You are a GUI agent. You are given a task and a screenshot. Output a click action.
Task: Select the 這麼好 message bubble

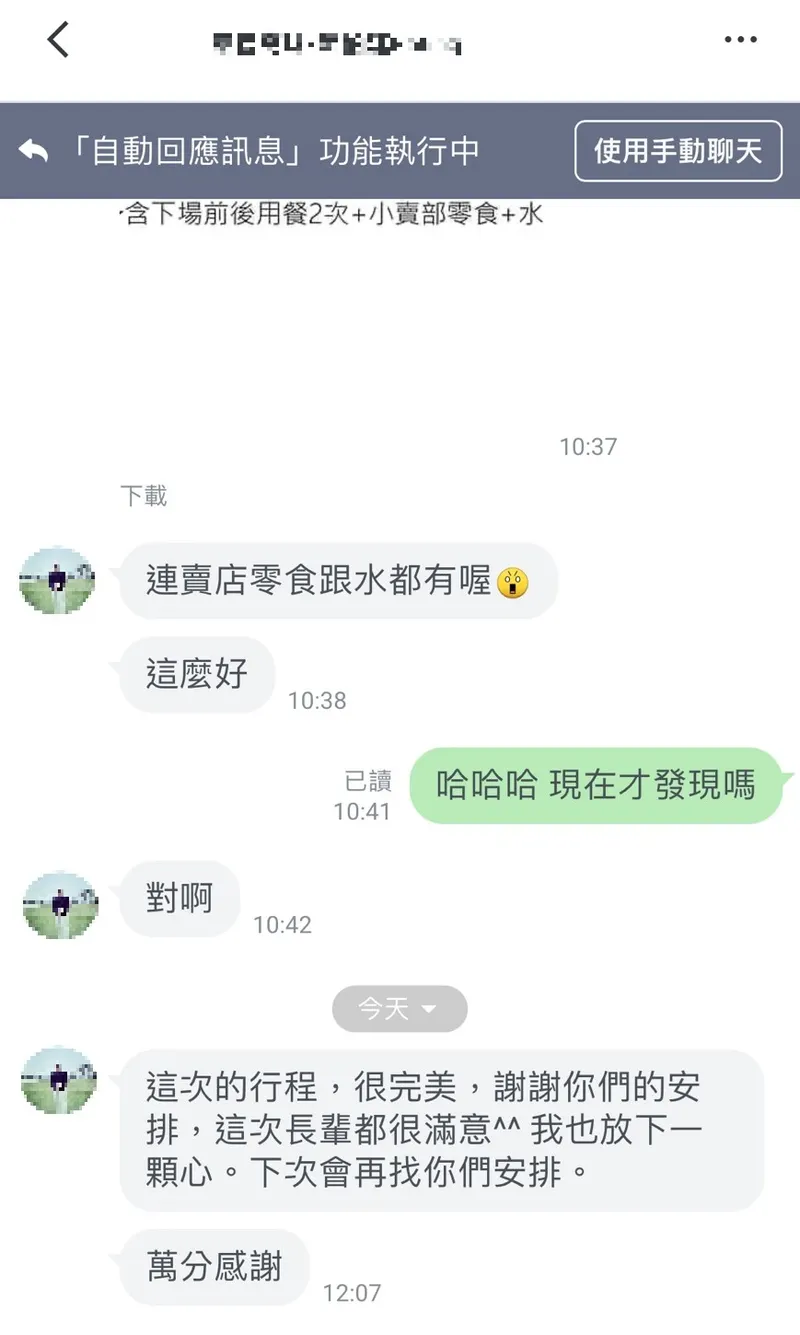[196, 675]
